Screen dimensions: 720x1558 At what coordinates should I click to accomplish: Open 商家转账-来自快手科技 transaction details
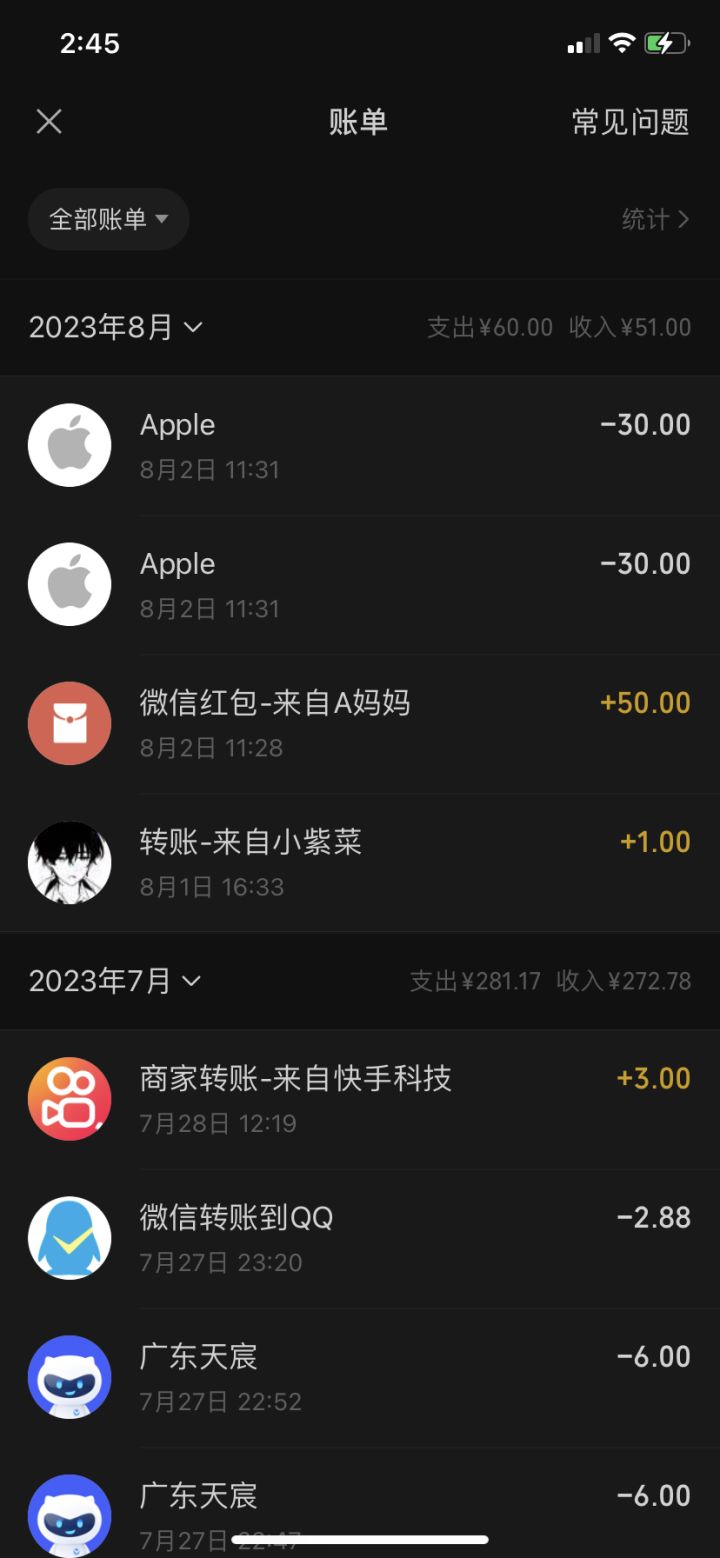(360, 1098)
